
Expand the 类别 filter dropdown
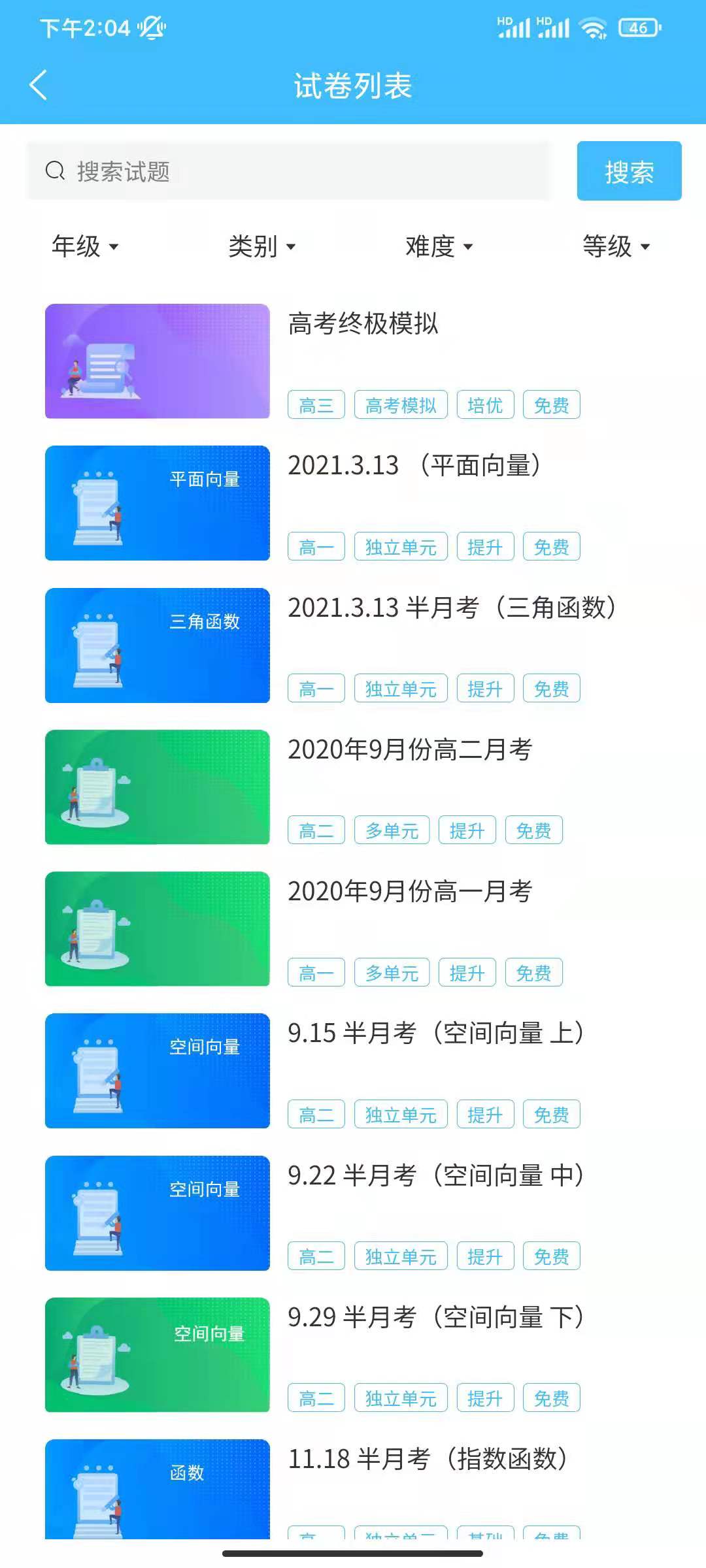(262, 246)
